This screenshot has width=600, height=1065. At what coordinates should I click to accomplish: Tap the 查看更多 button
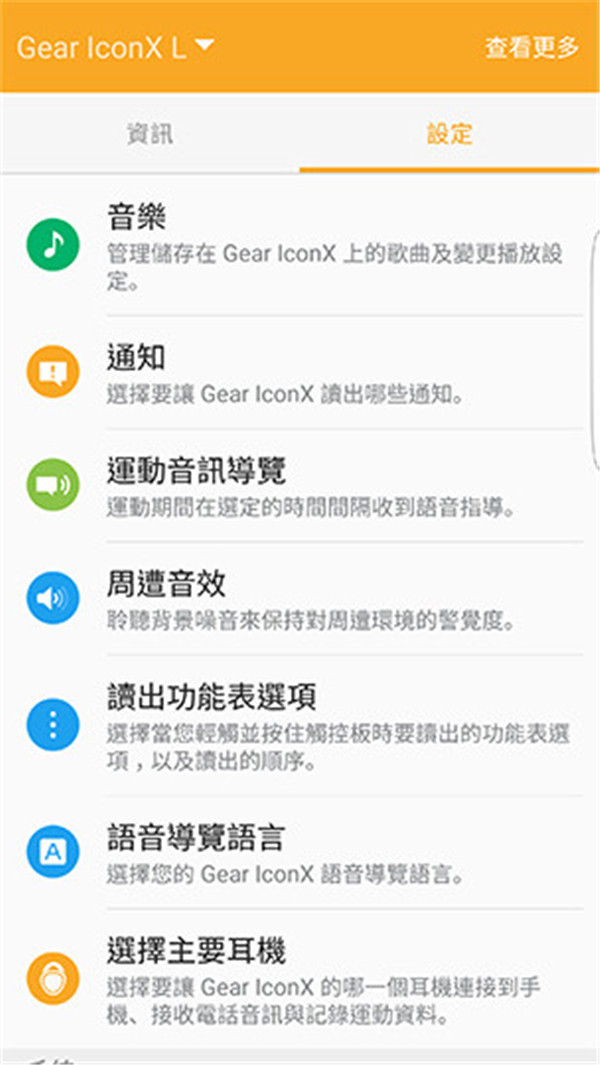tap(532, 47)
